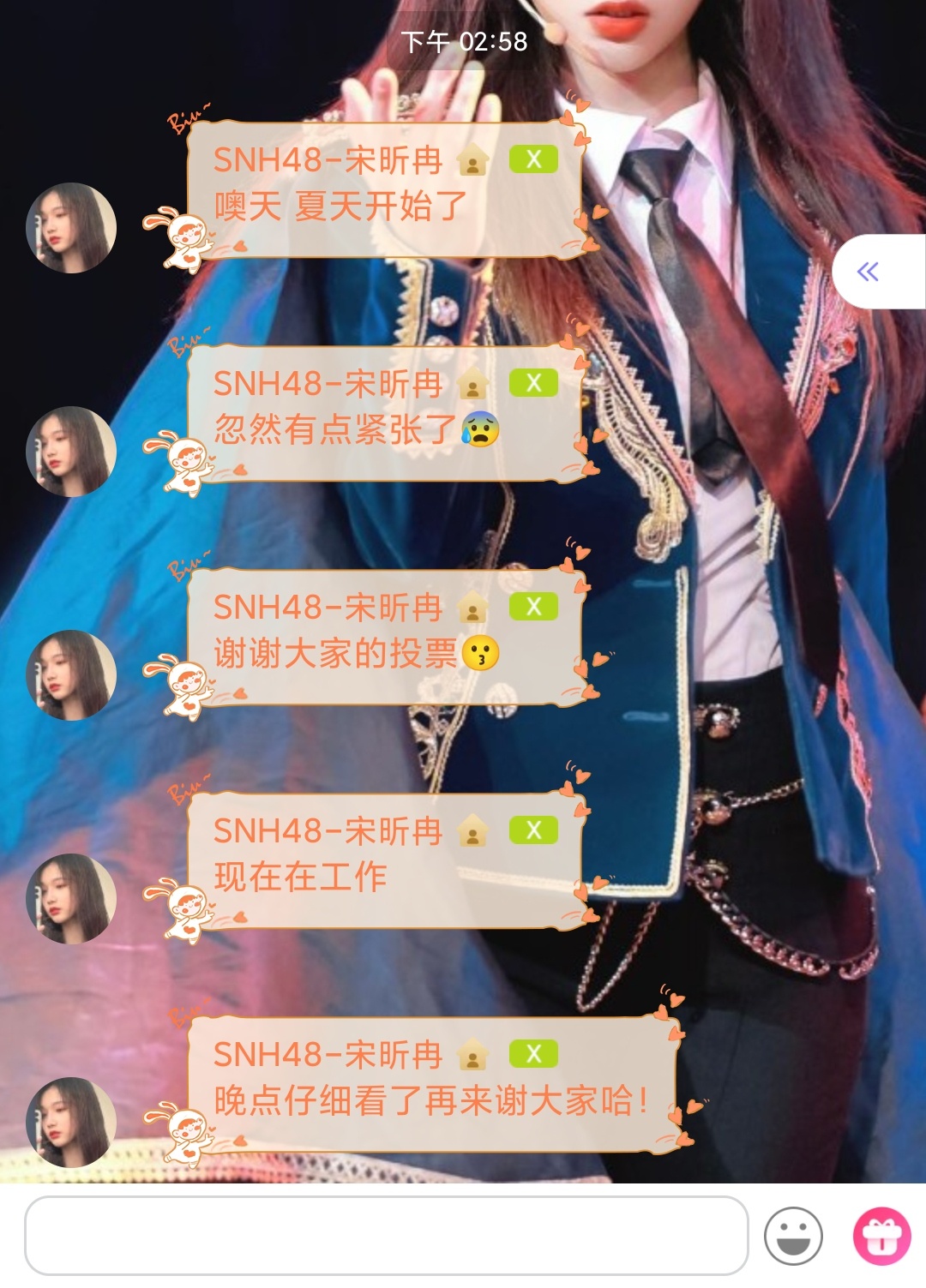Open avatar beside "晚点仔细看了再来谢大家哈" message
This screenshot has width=926, height=1288.
(71, 1123)
